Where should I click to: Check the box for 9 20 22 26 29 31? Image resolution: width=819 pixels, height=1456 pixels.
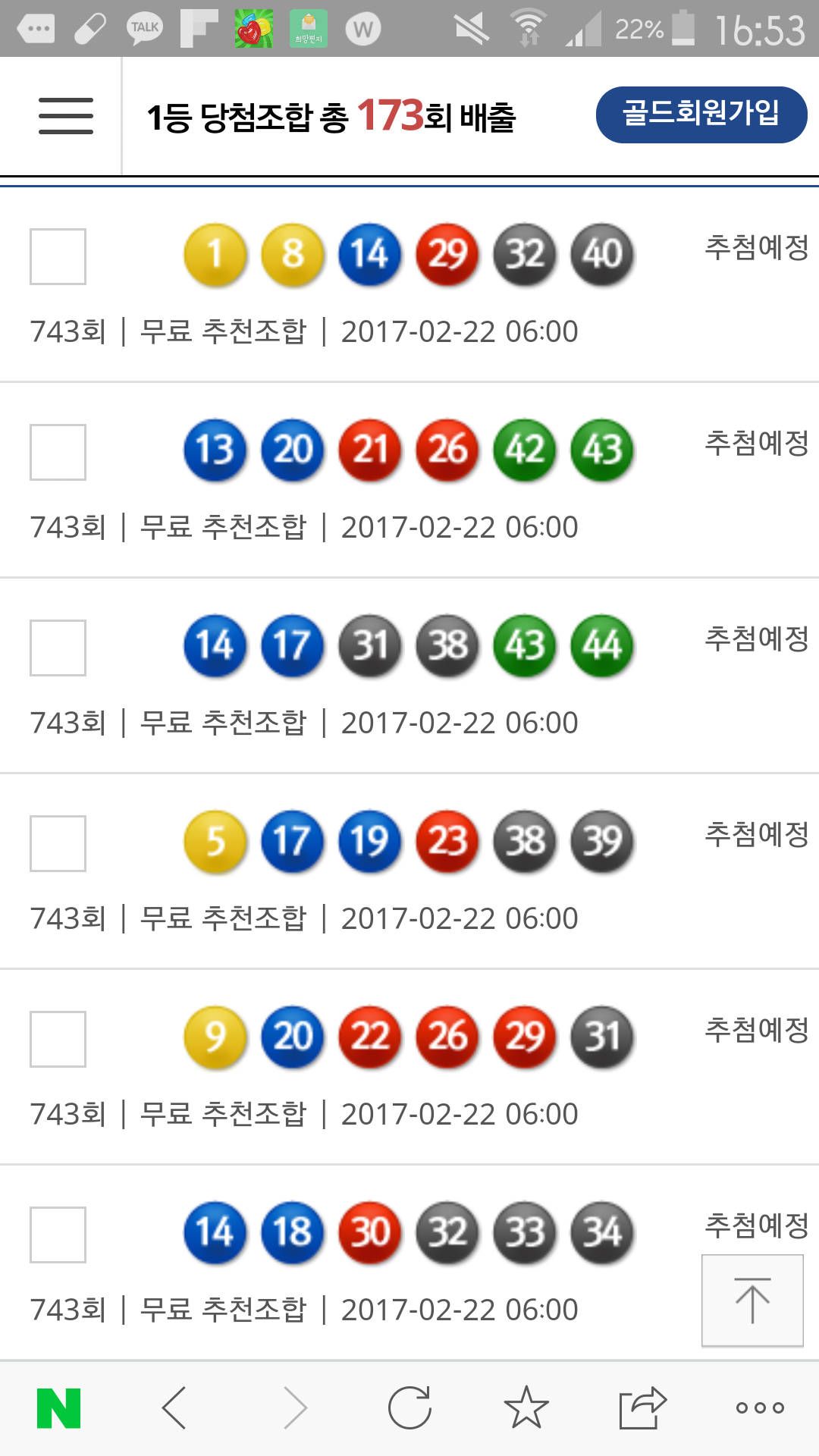point(58,1039)
